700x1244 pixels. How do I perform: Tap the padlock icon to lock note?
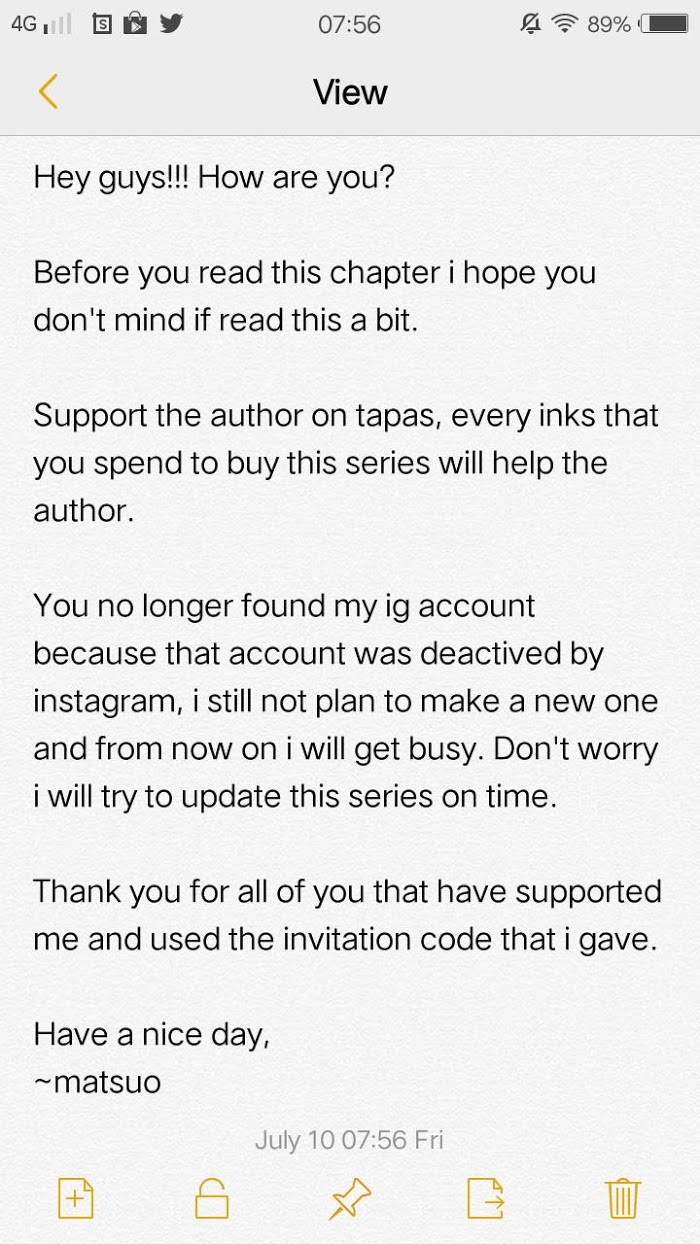point(211,1198)
